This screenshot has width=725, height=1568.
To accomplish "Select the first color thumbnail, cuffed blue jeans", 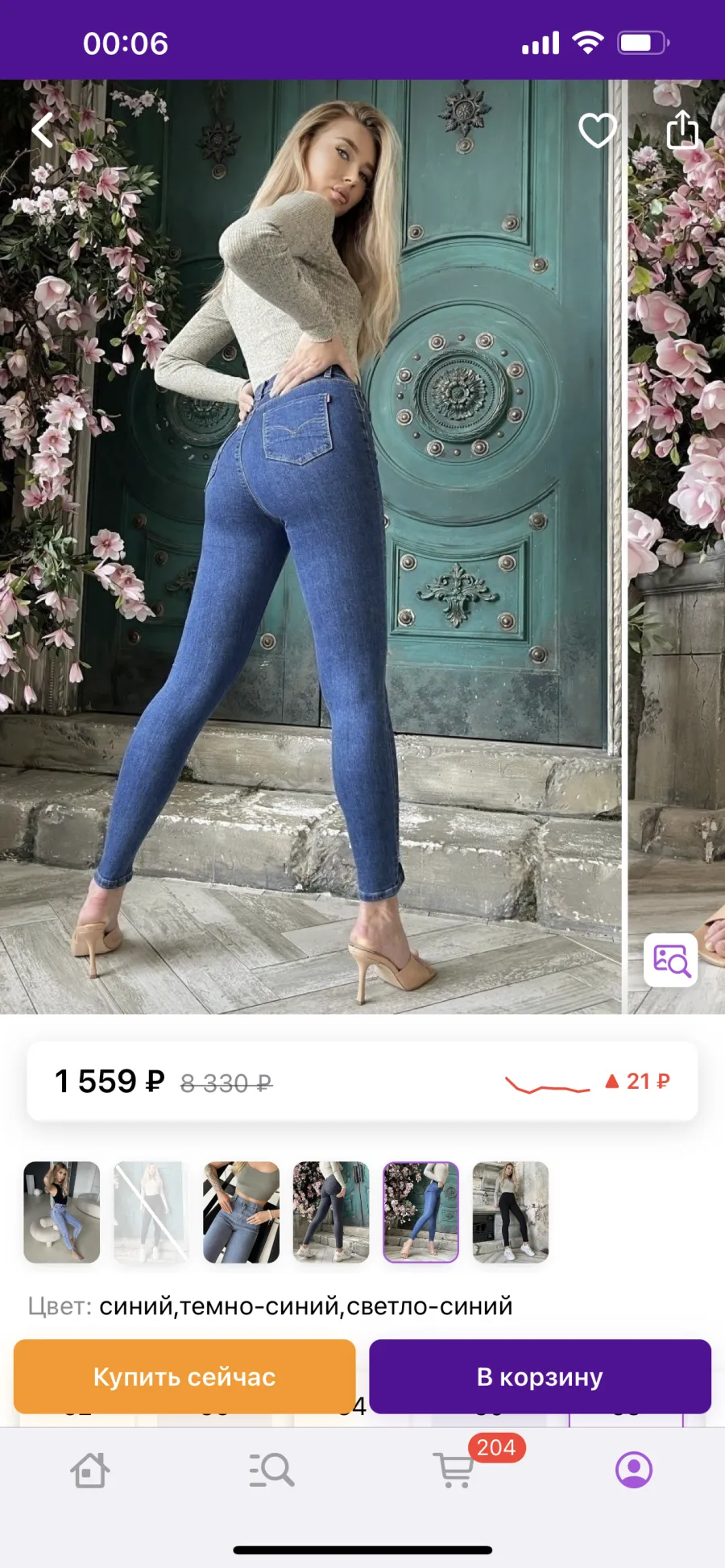I will pyautogui.click(x=62, y=1212).
